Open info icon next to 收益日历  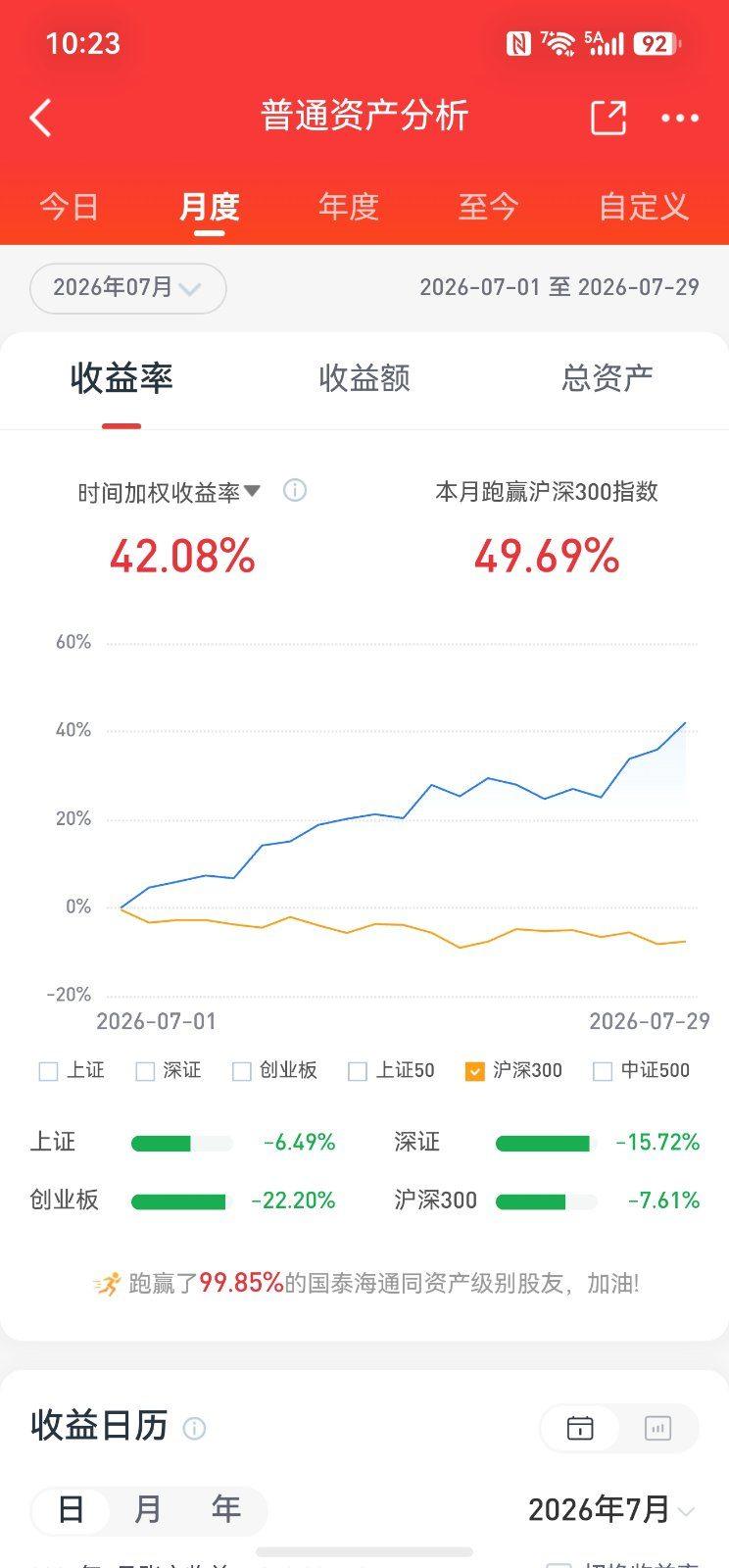click(x=195, y=1428)
